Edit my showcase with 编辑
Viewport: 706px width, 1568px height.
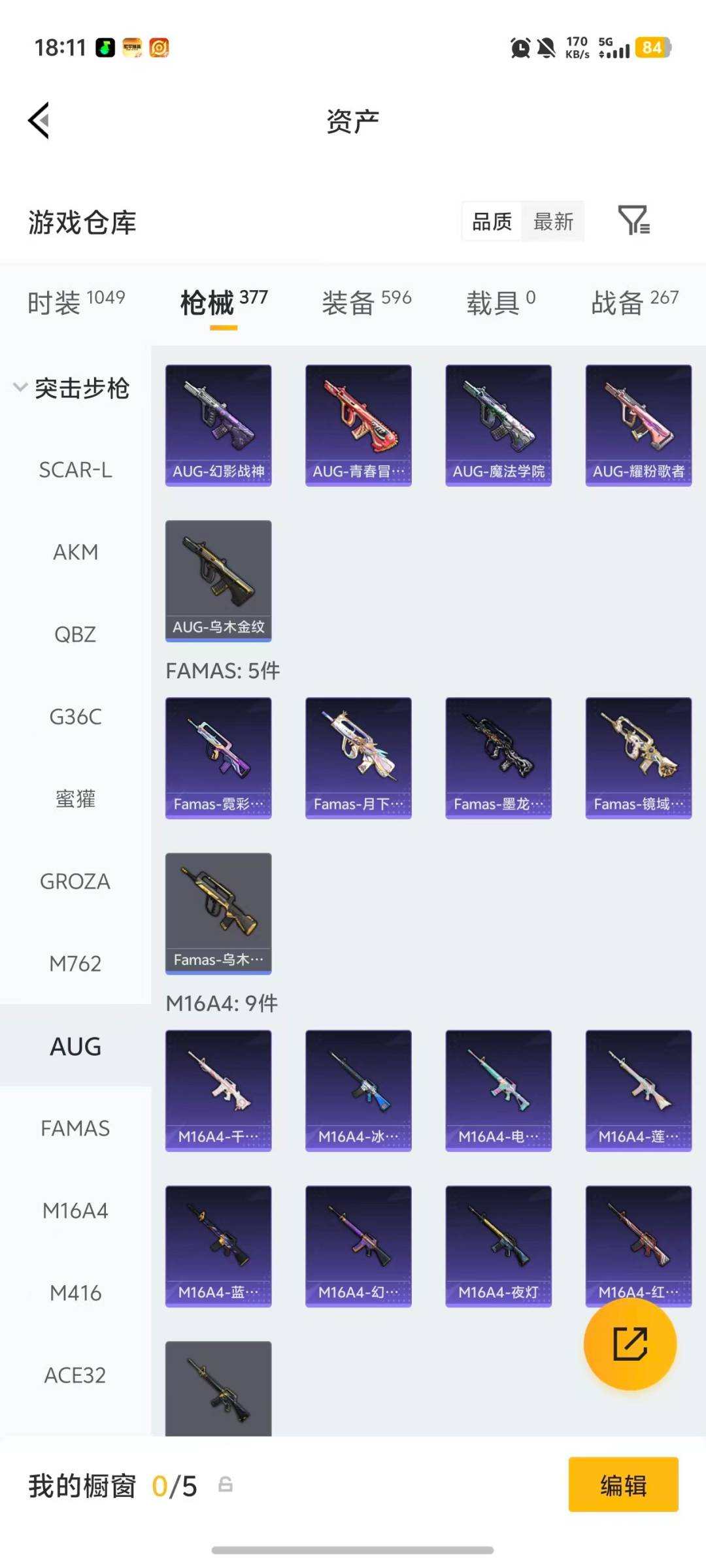tap(623, 1485)
